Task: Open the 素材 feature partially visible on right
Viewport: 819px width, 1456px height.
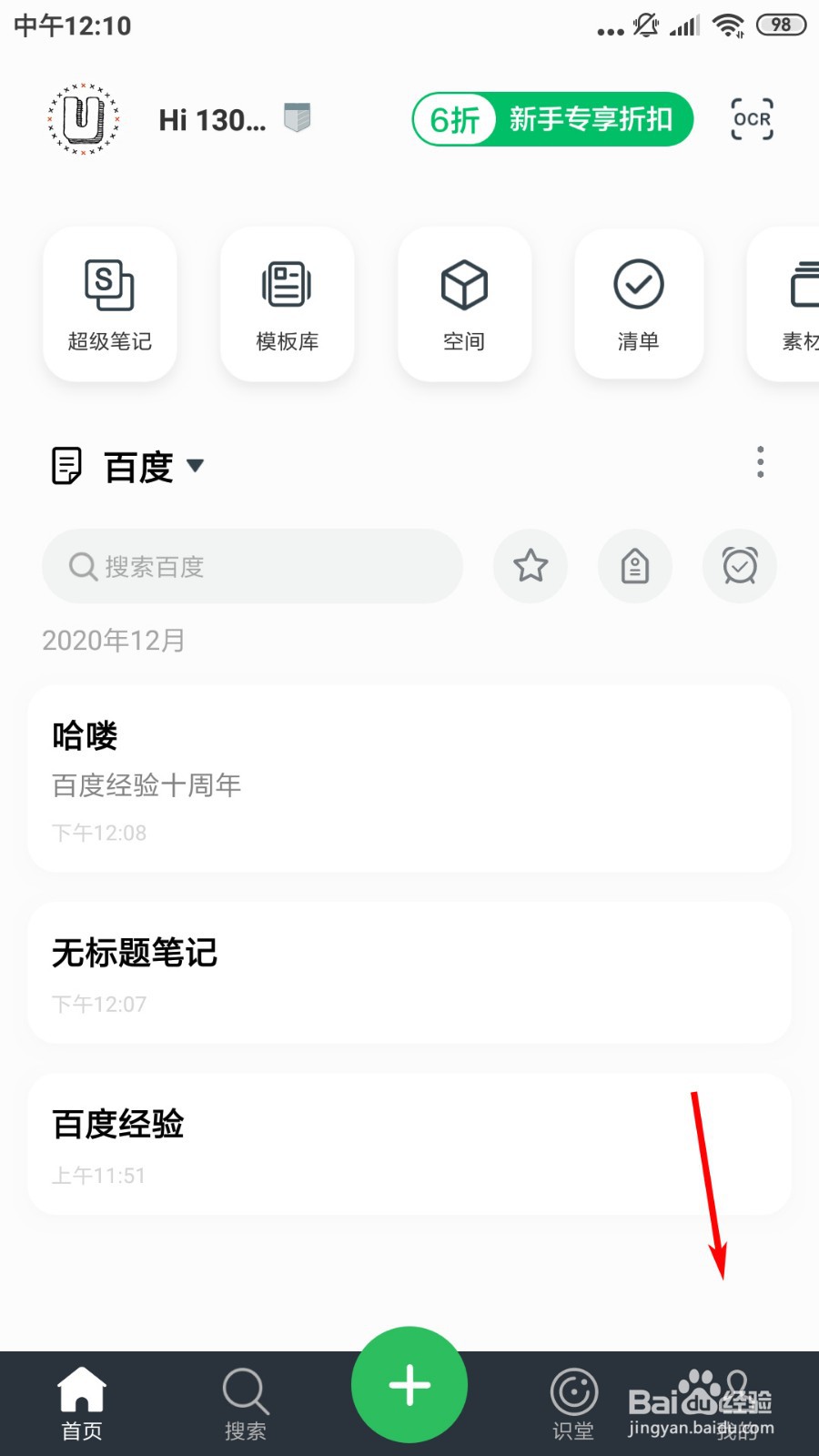Action: click(795, 305)
